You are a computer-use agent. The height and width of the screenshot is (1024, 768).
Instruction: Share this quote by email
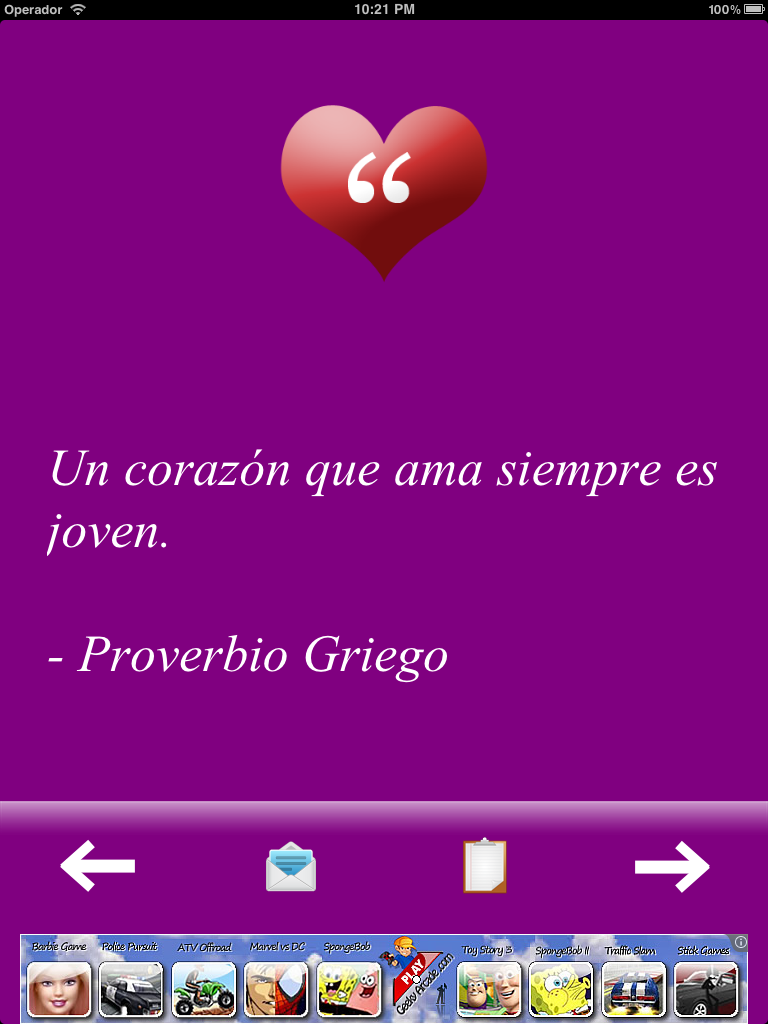tap(291, 867)
